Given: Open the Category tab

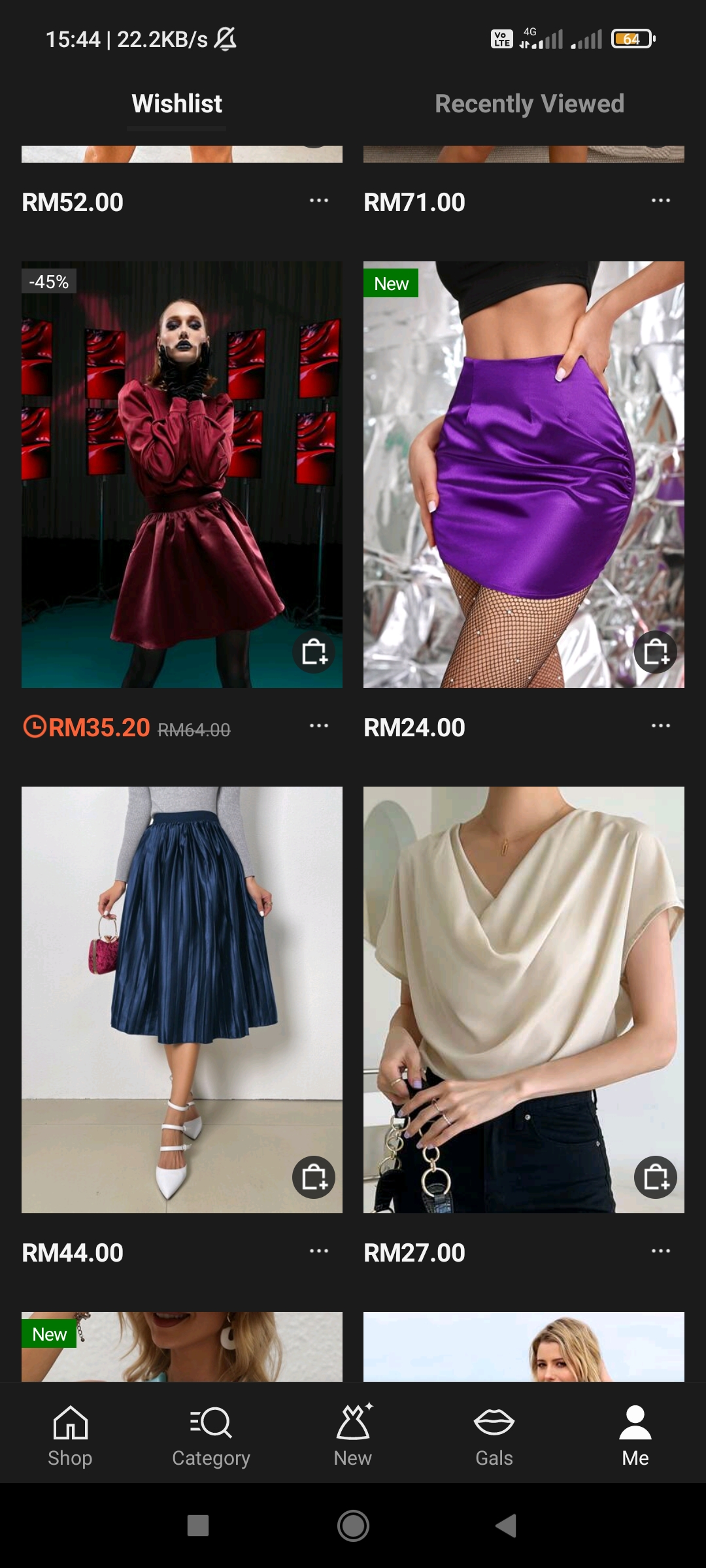Looking at the screenshot, I should click(211, 1435).
